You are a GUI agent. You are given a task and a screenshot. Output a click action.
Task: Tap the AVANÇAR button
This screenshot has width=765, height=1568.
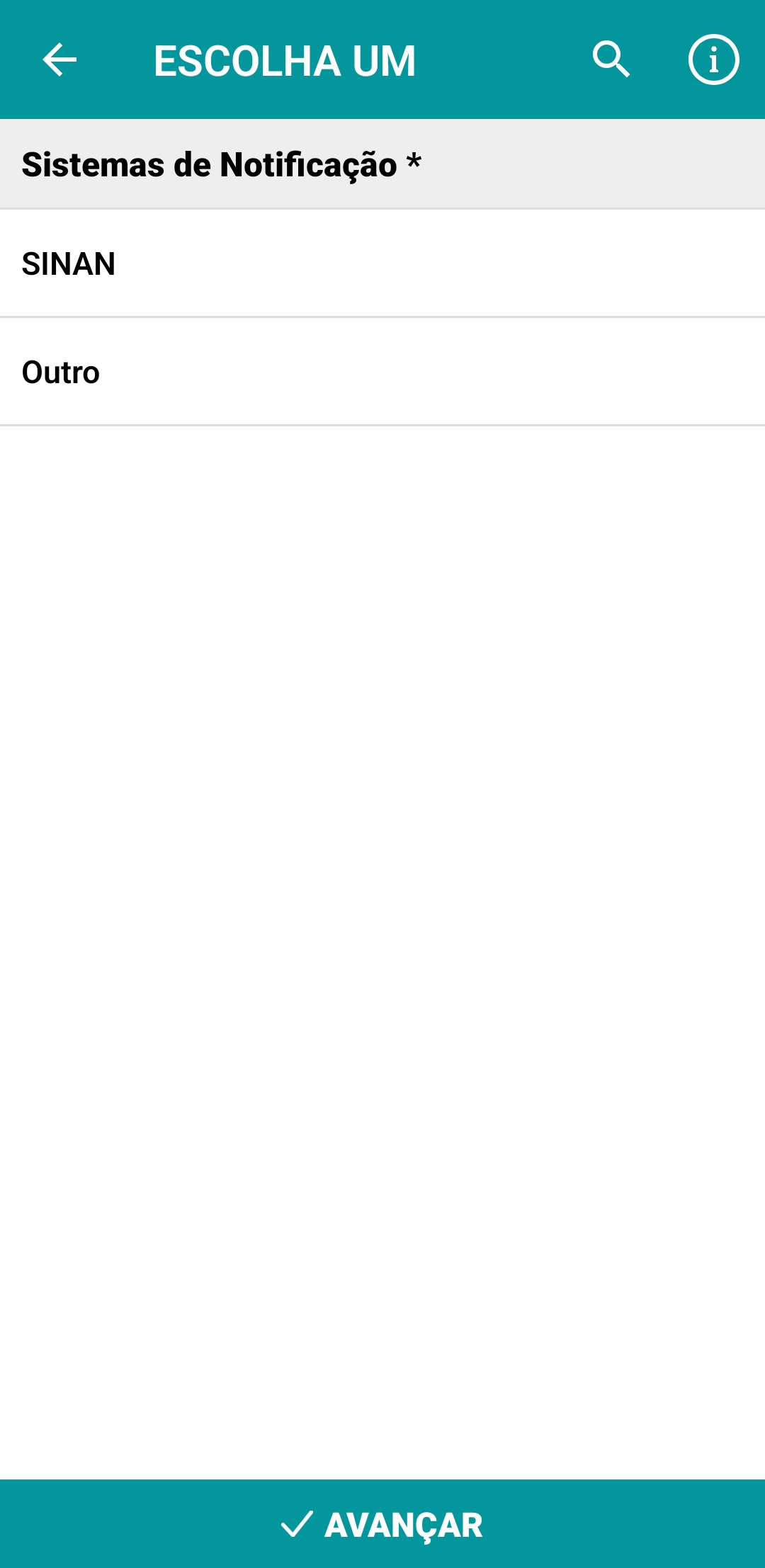(382, 1524)
